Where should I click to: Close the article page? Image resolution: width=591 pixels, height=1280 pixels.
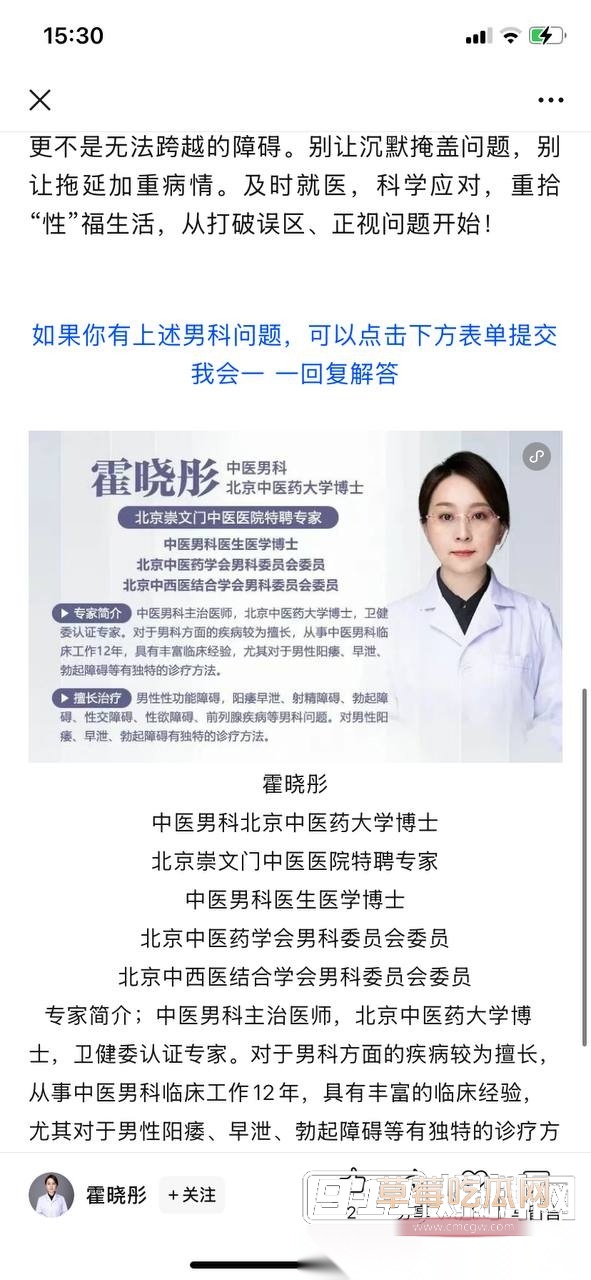pyautogui.click(x=40, y=100)
